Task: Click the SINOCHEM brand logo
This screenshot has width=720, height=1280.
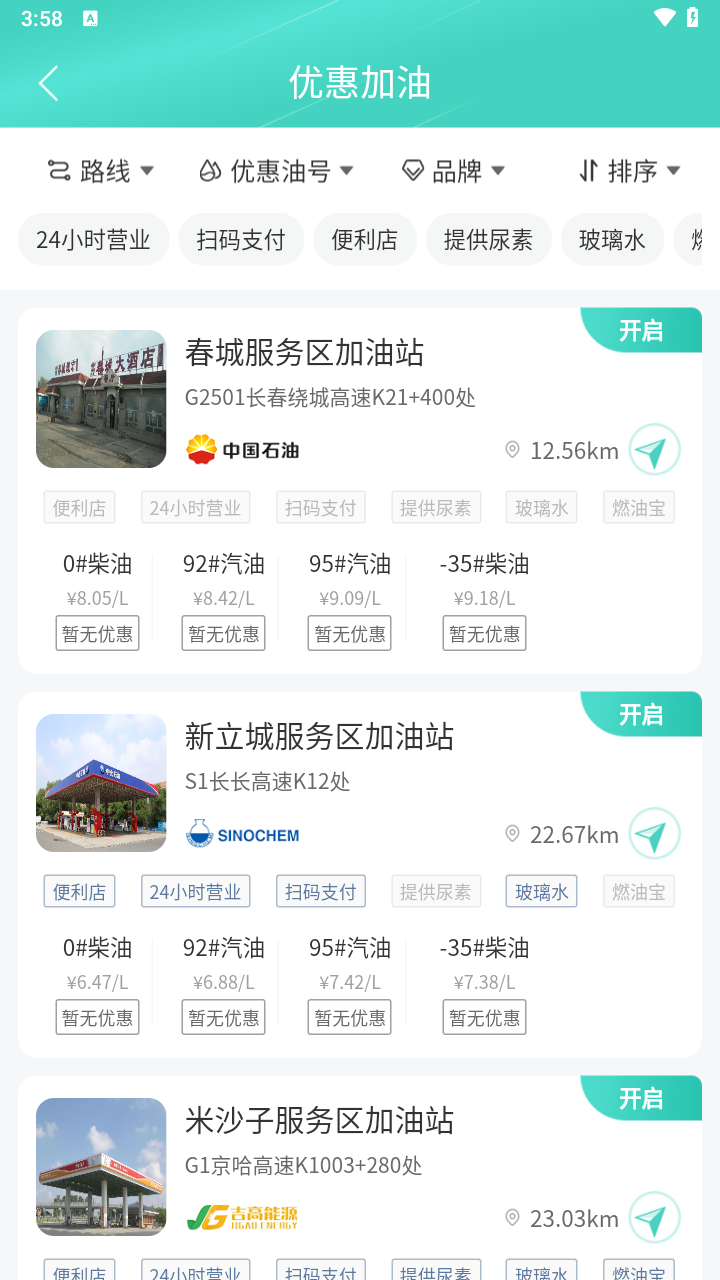Action: tap(242, 834)
